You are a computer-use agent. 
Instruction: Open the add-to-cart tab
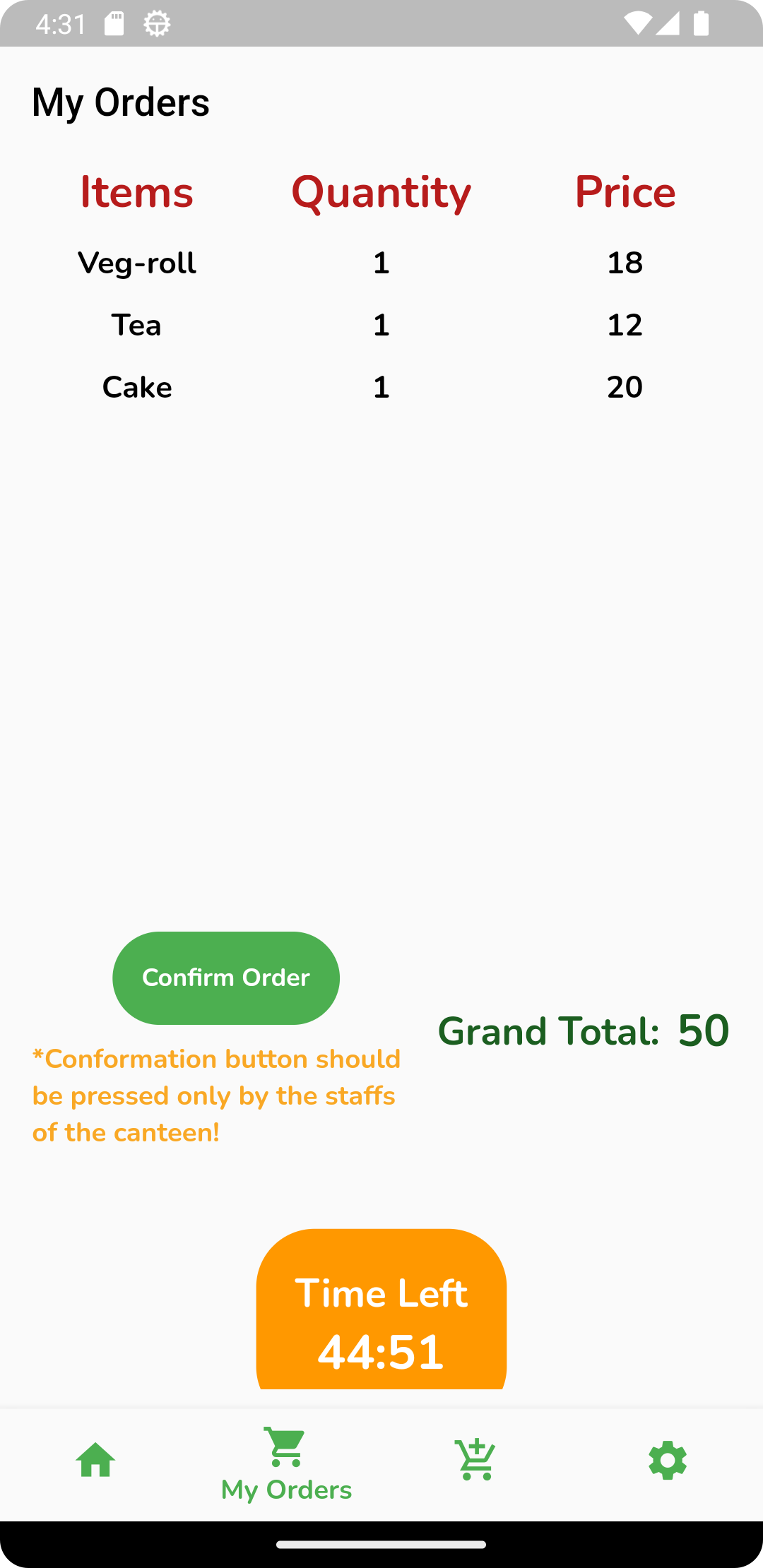click(476, 1461)
